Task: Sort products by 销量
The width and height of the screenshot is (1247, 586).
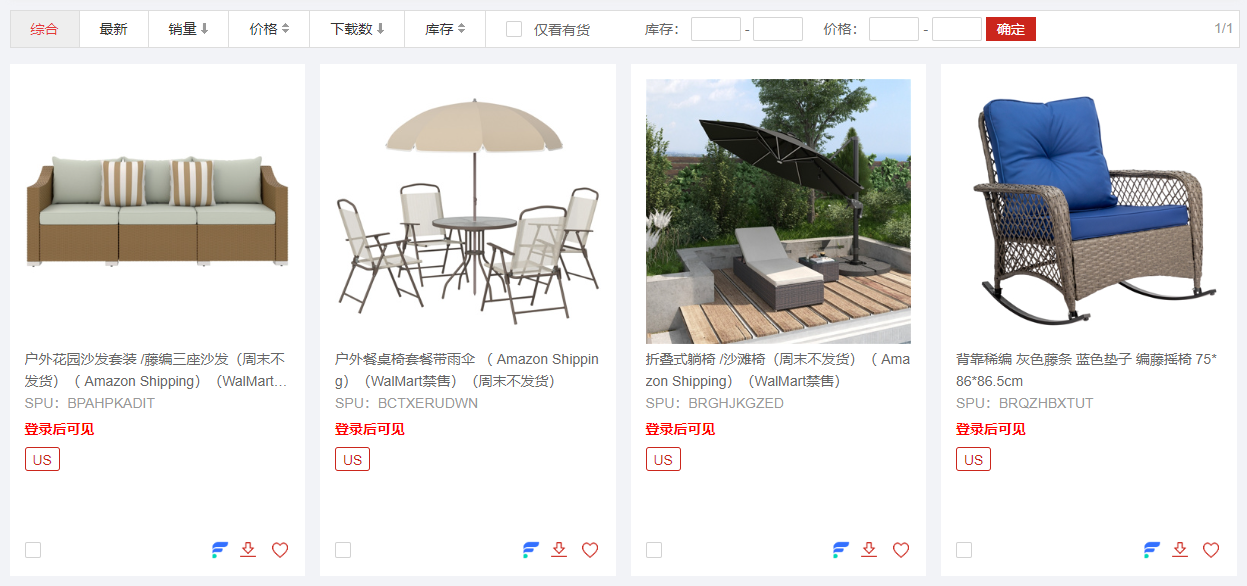Action: point(188,29)
